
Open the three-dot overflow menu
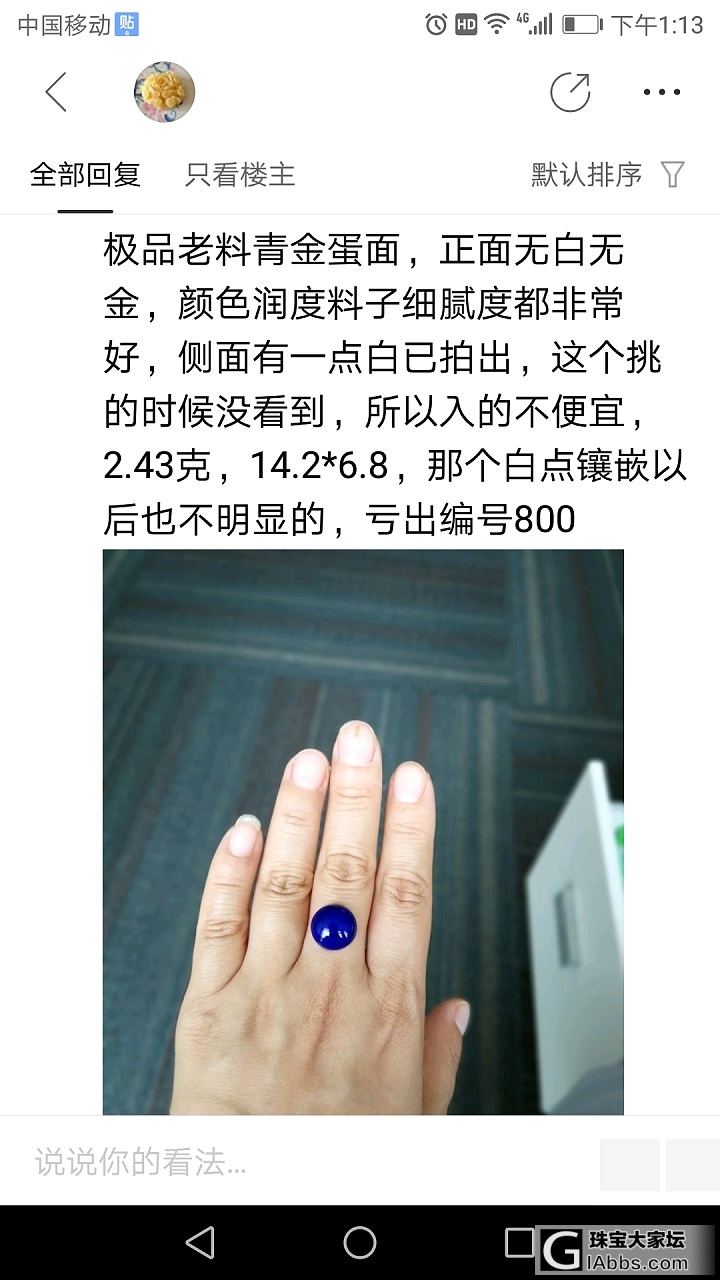tap(661, 93)
